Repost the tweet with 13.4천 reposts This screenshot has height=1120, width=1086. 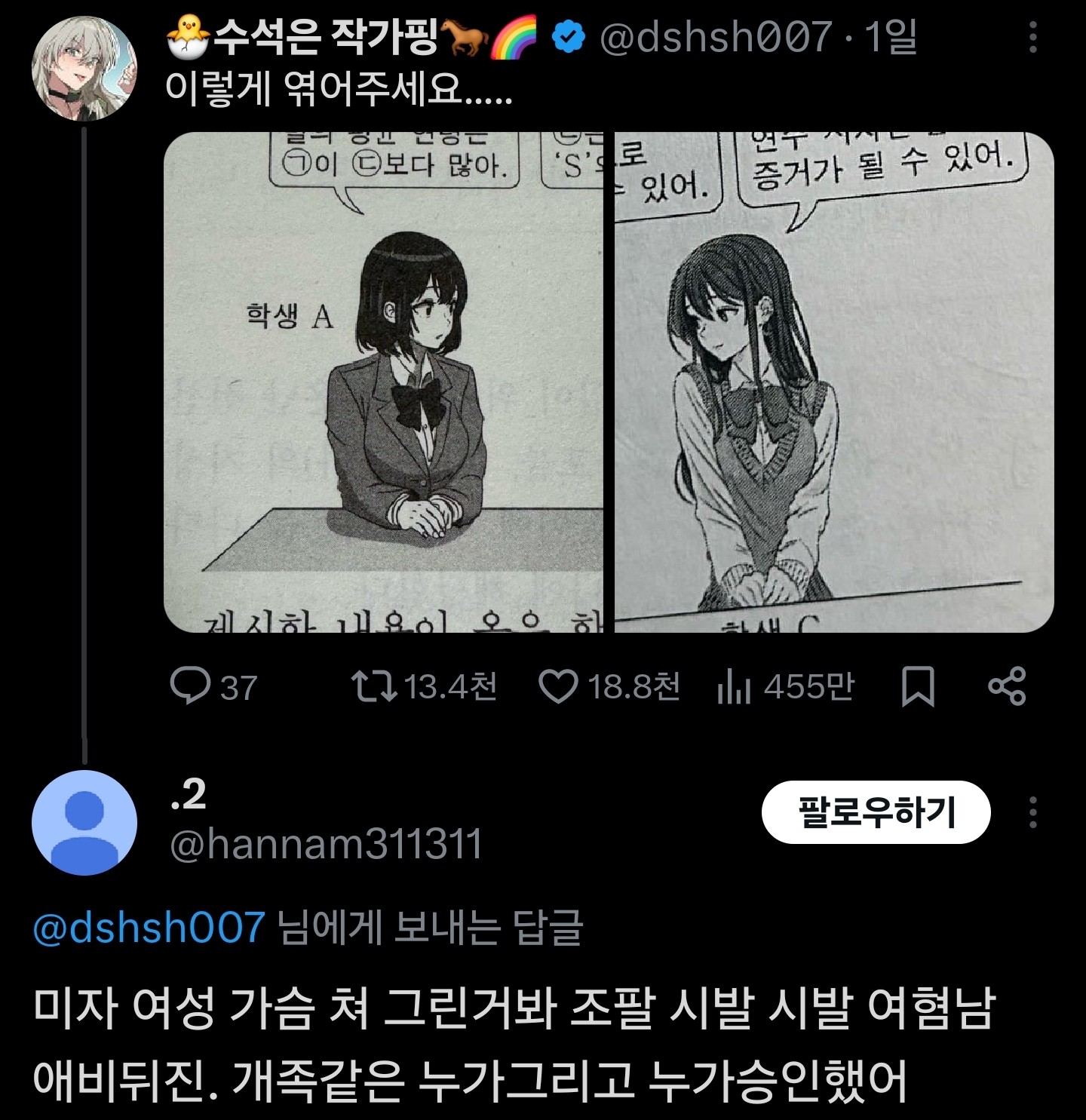(374, 686)
